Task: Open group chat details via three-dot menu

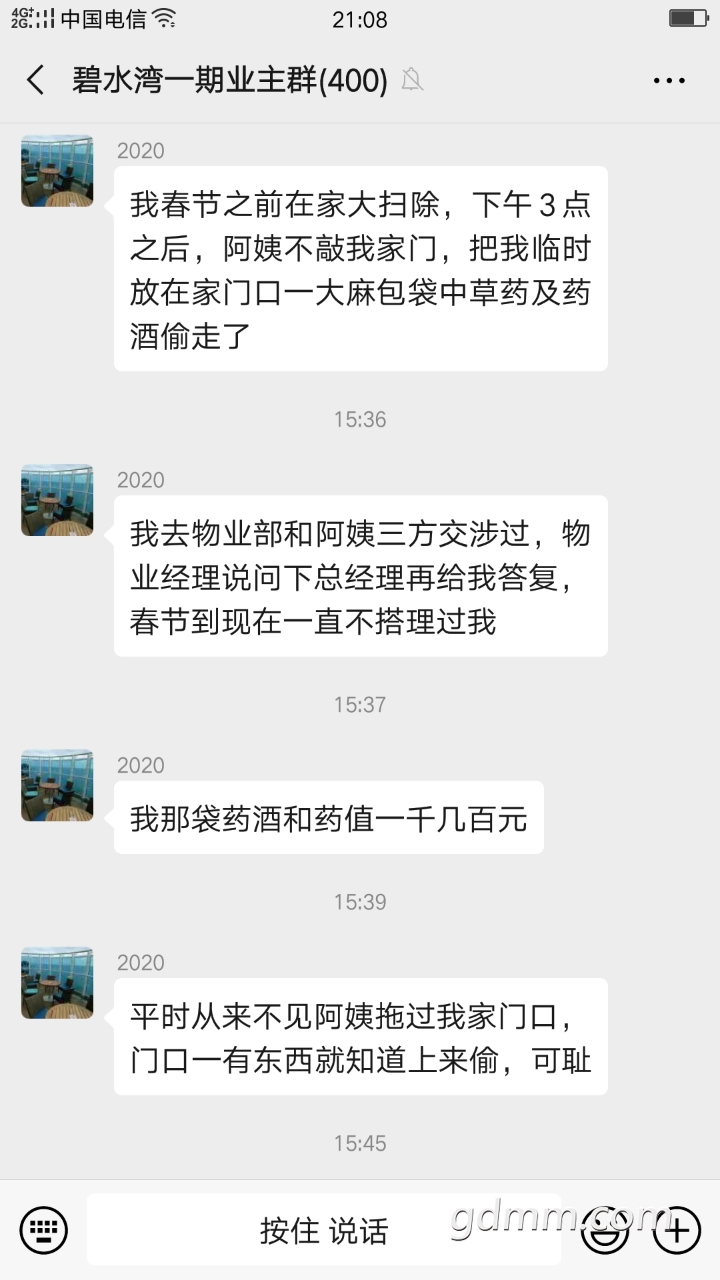Action: pos(669,81)
